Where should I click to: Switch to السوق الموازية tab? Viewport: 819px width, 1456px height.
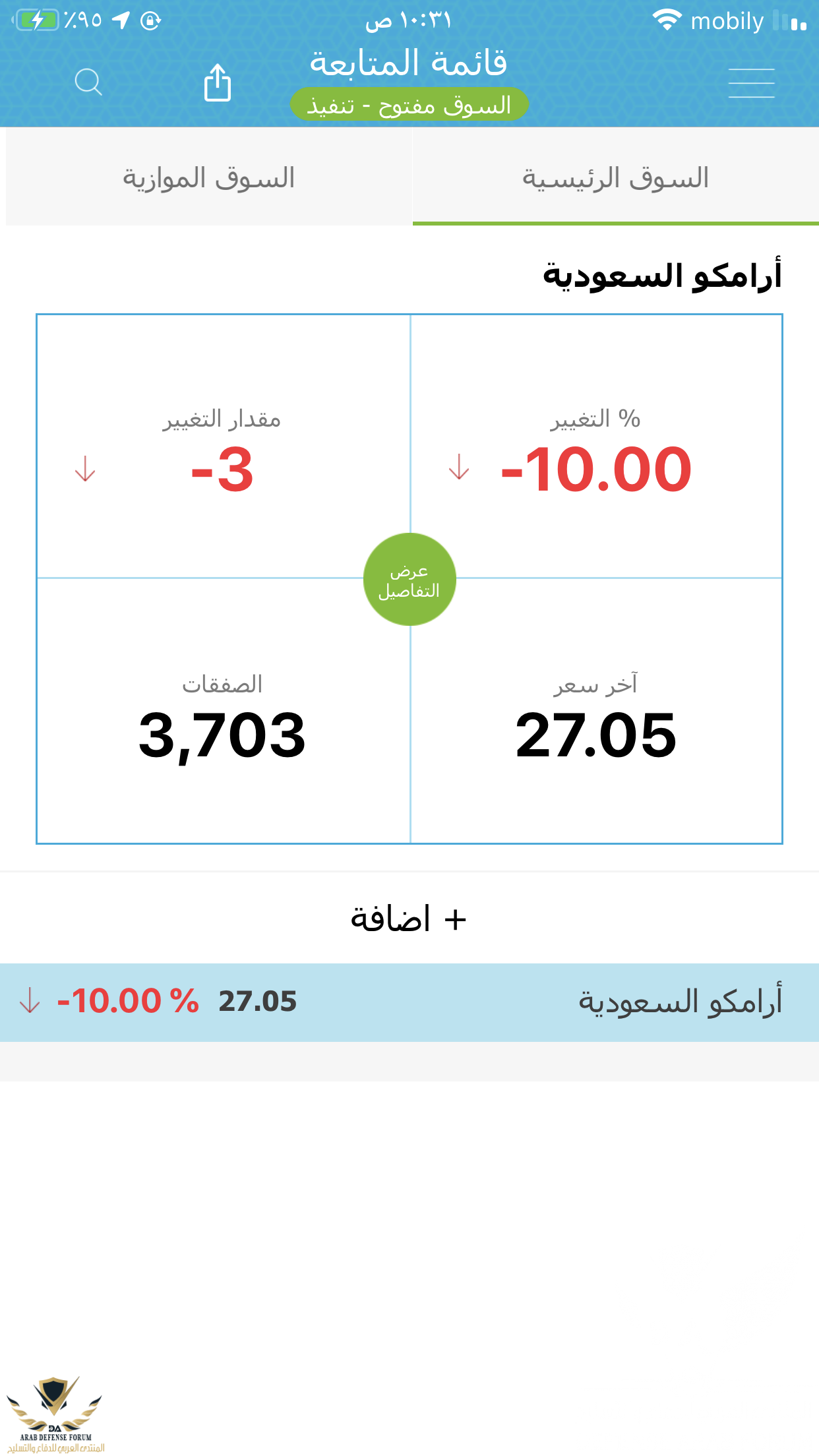208,178
